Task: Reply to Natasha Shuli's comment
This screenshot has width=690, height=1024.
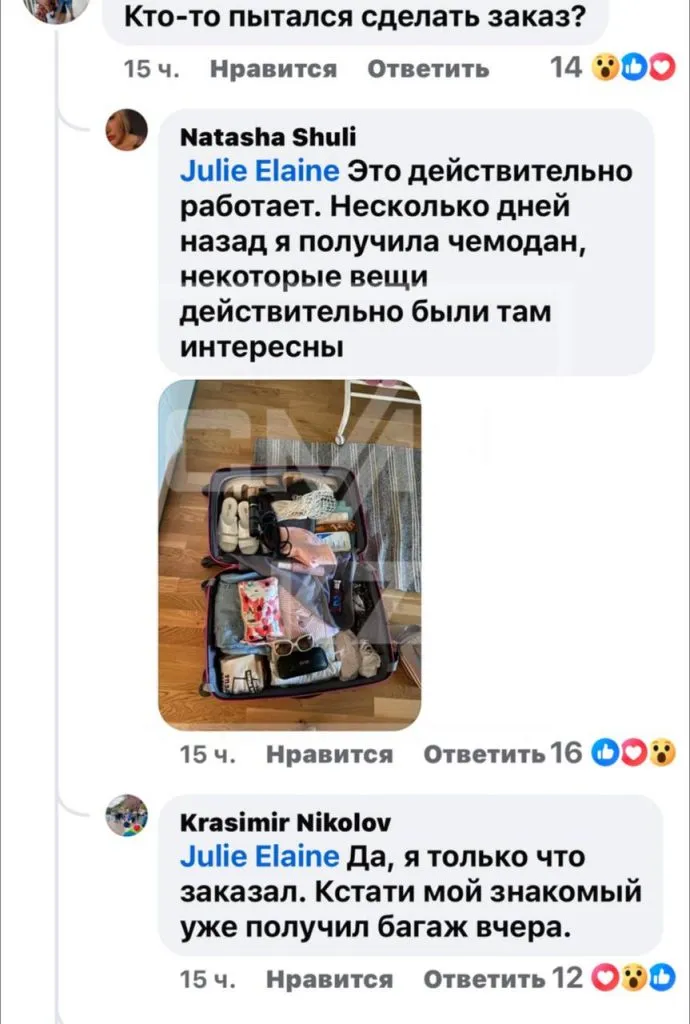Action: point(485,754)
